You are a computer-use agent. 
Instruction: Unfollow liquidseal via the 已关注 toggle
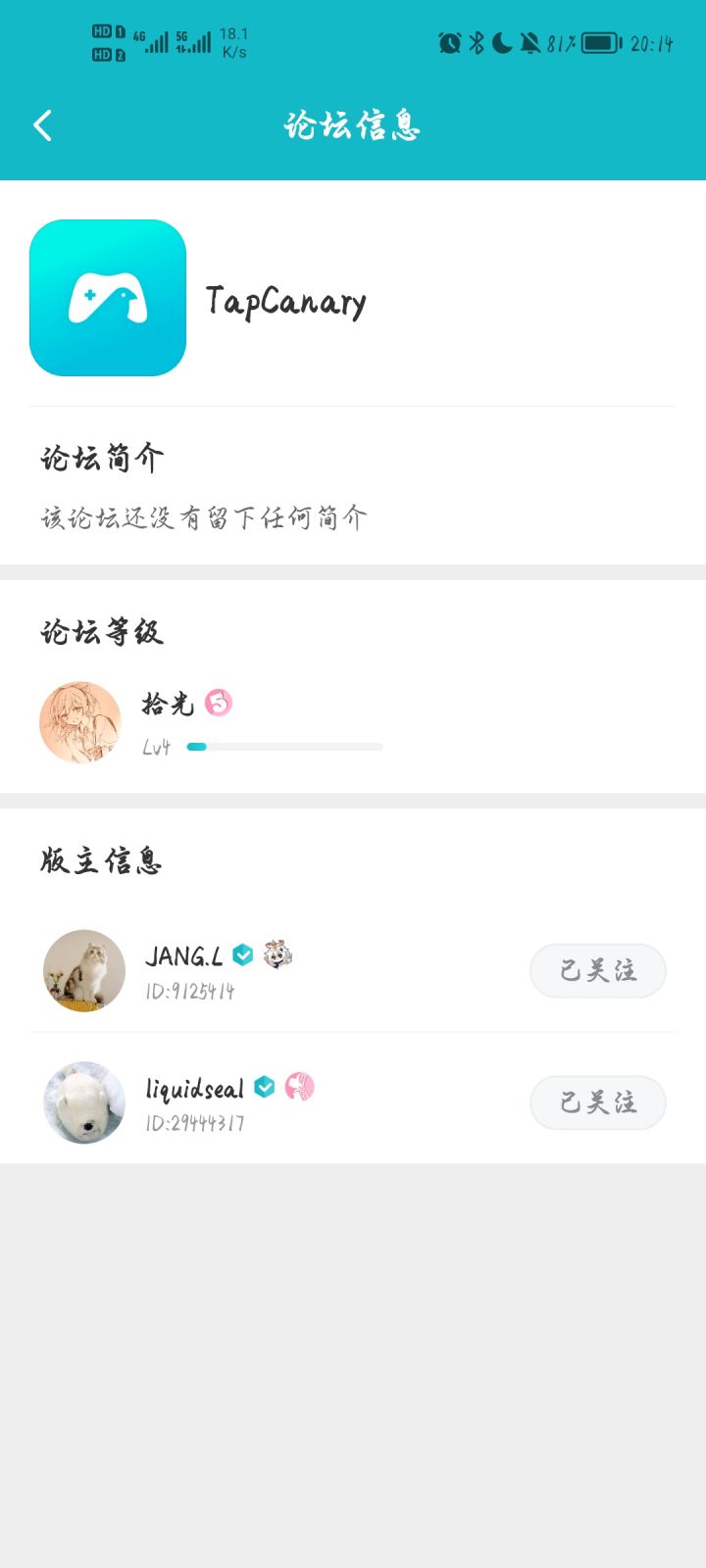pos(597,1102)
